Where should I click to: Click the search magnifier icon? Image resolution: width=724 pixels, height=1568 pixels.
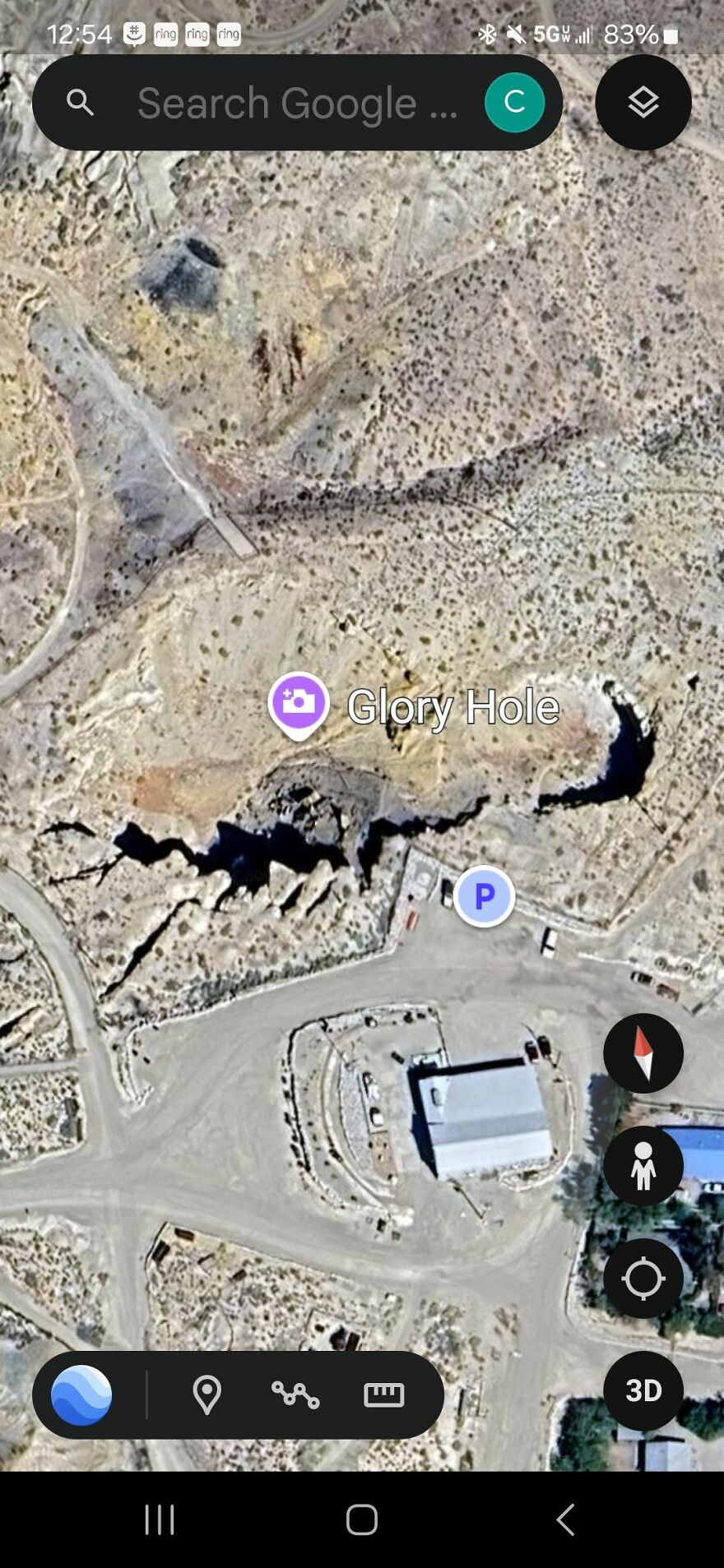[x=80, y=102]
